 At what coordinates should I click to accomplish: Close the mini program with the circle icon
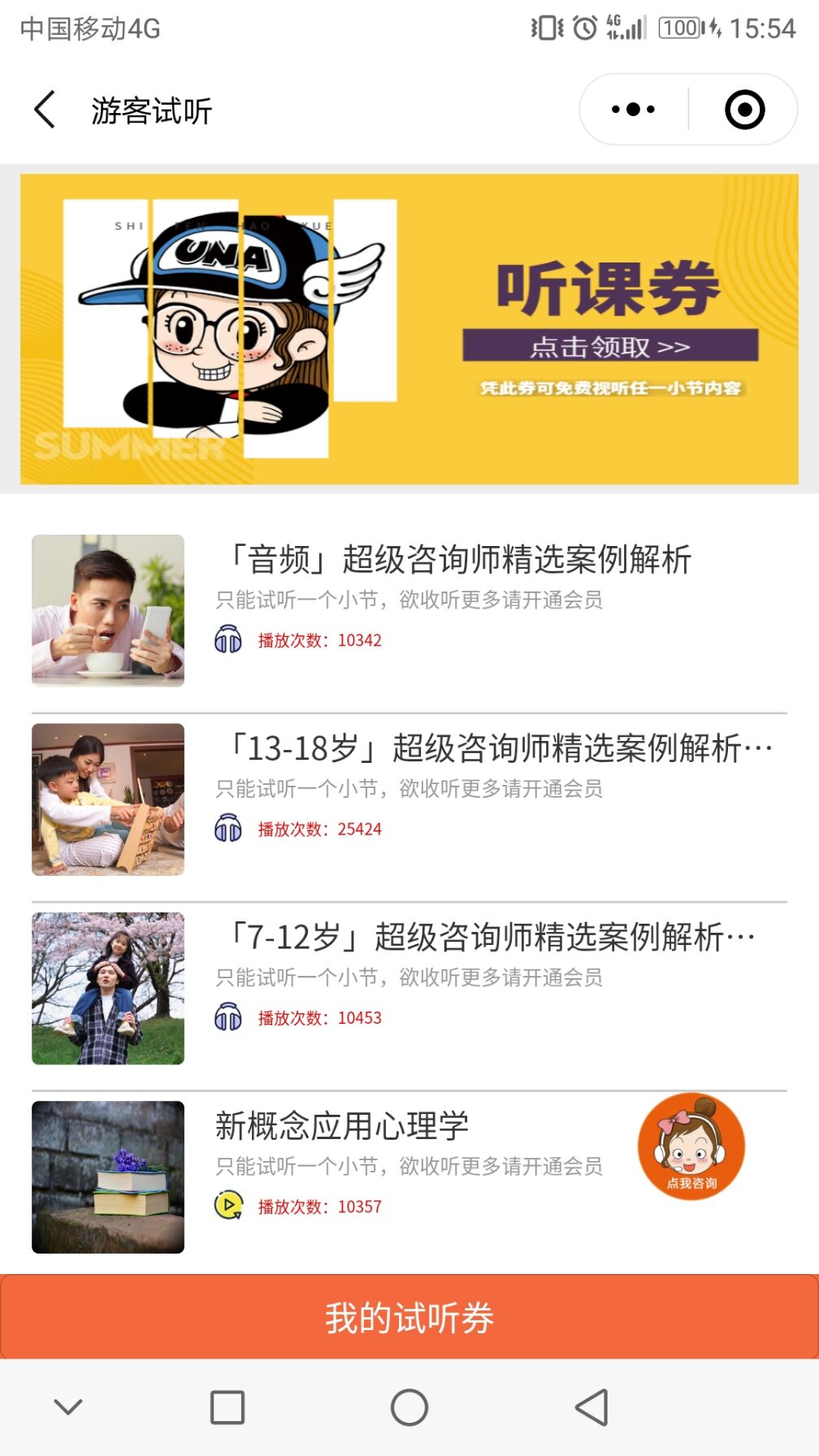tap(744, 110)
